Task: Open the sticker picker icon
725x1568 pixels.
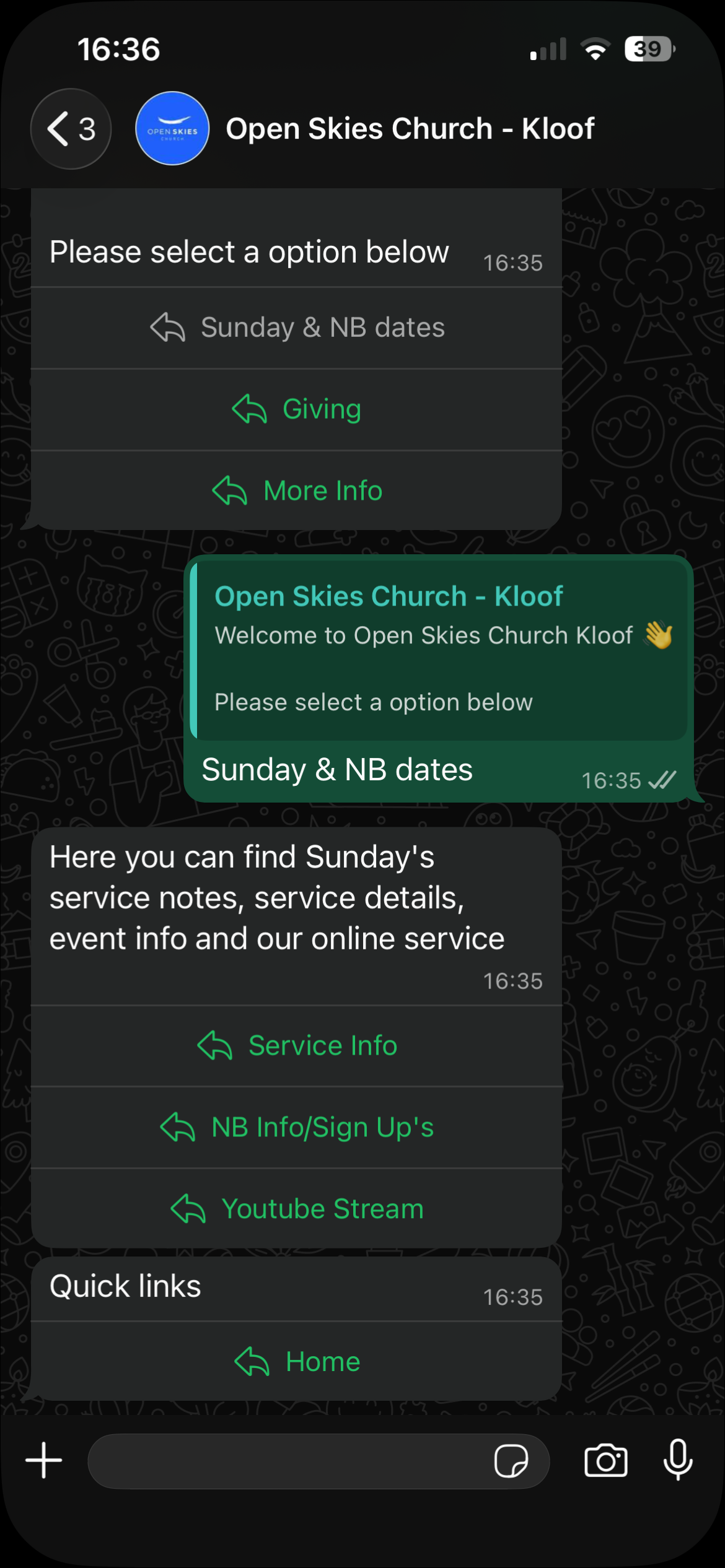Action: pos(511,1461)
